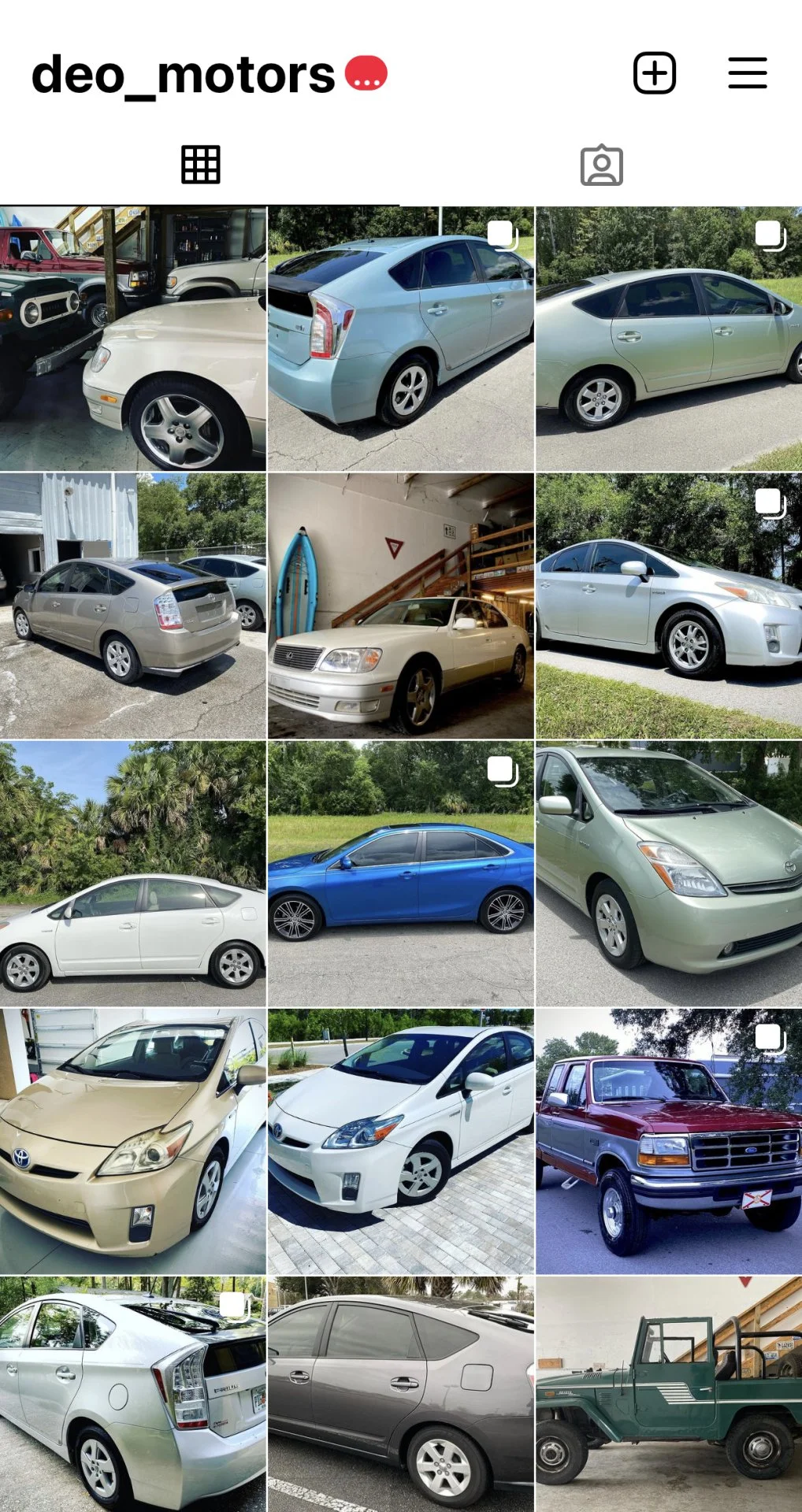
Task: Open the white Prius on pavers post
Action: [x=400, y=1141]
